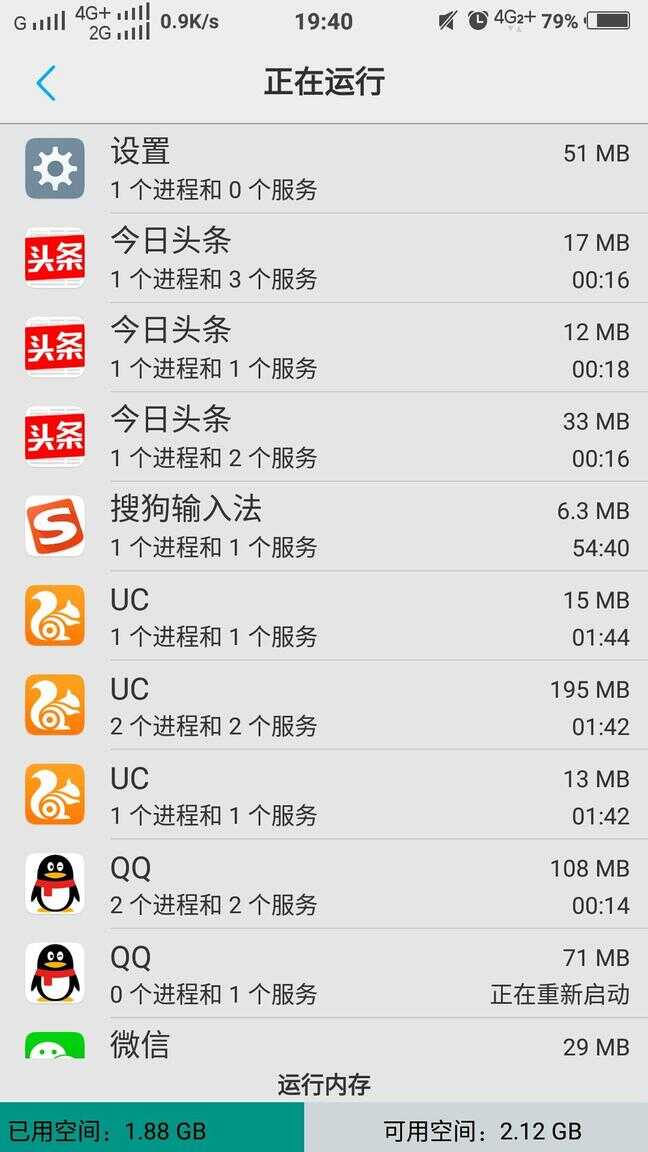The height and width of the screenshot is (1152, 648).
Task: View the 今日头条 entry using 33 MB
Action: [x=324, y=437]
